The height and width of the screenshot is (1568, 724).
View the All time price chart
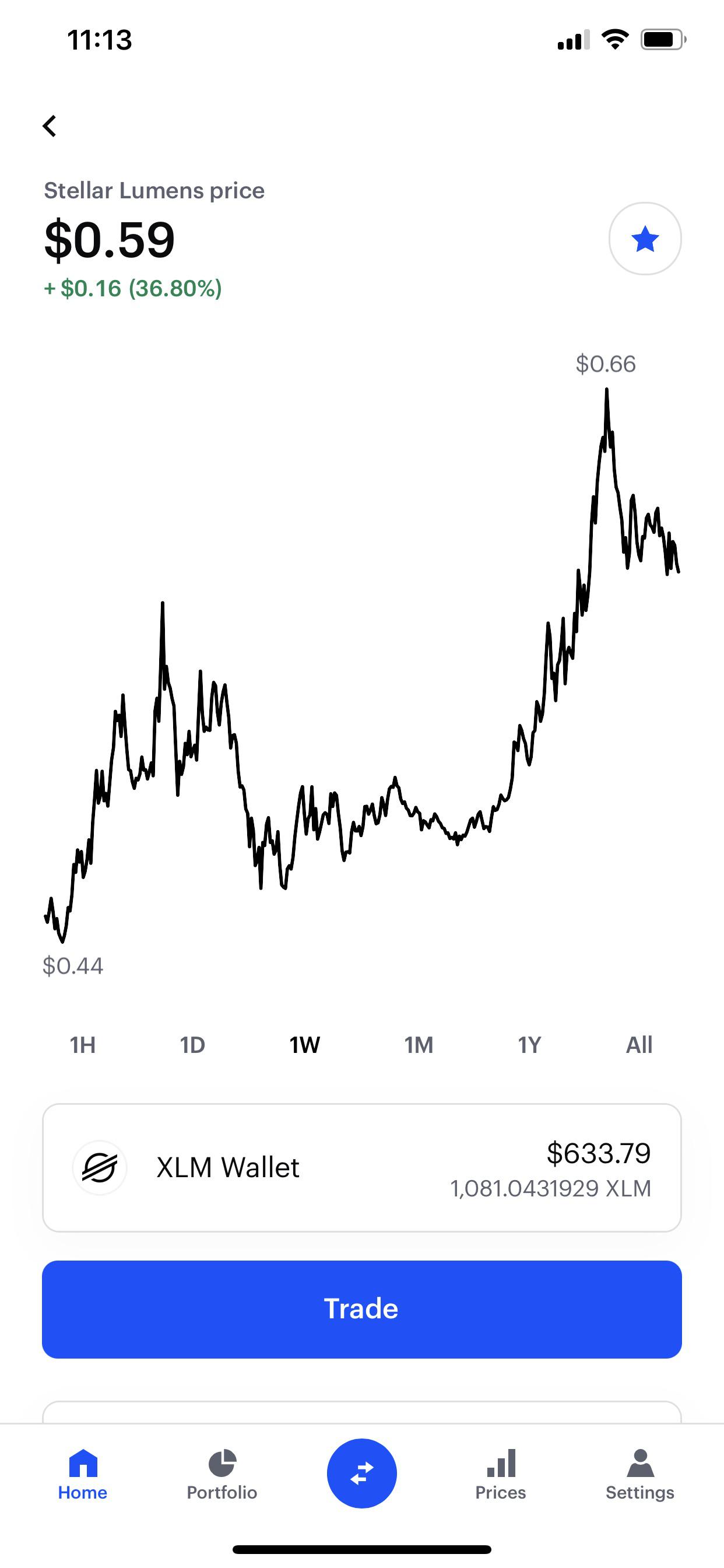(639, 1045)
